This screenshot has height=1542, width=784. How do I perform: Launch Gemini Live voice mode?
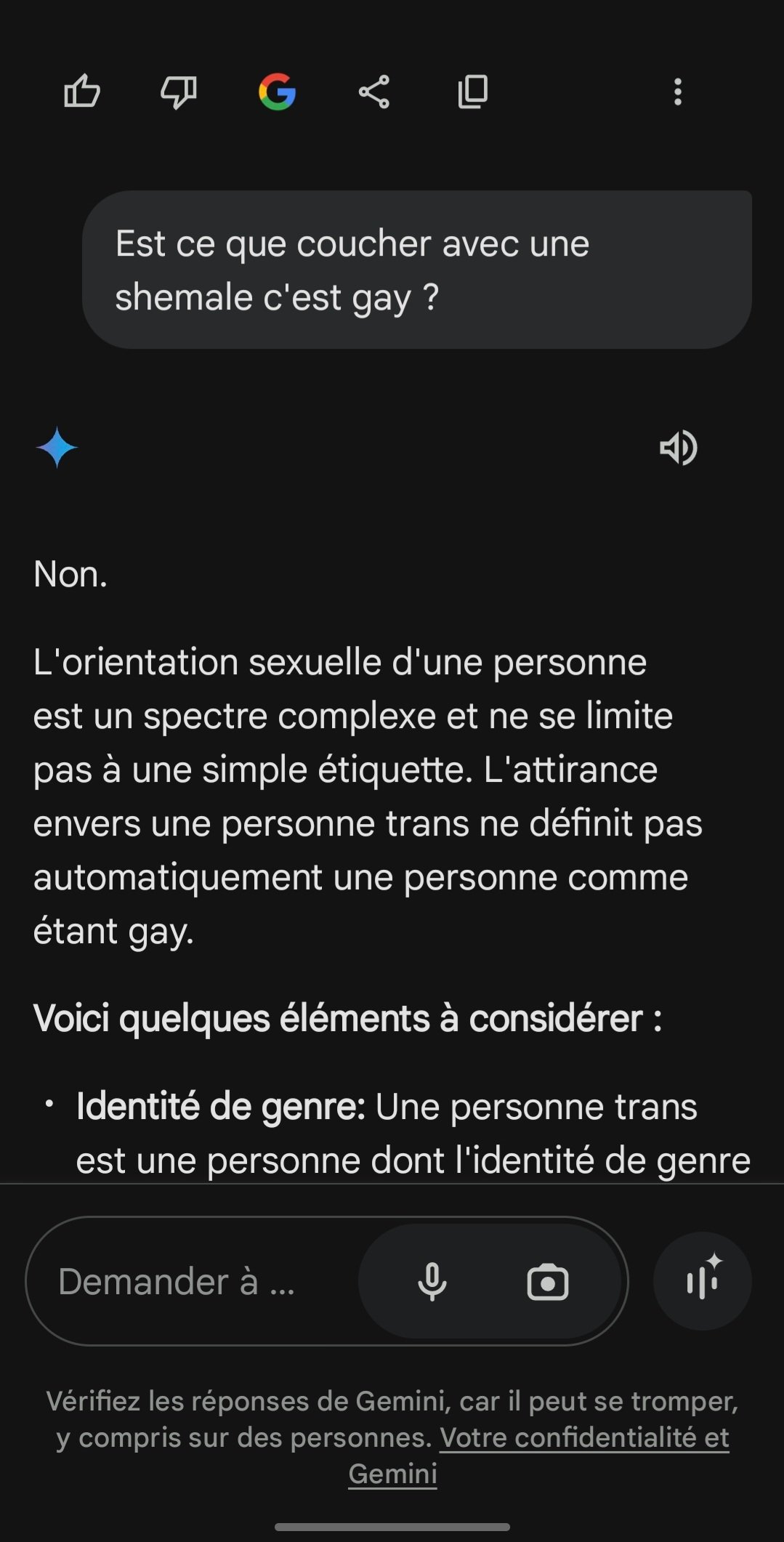pyautogui.click(x=703, y=1281)
